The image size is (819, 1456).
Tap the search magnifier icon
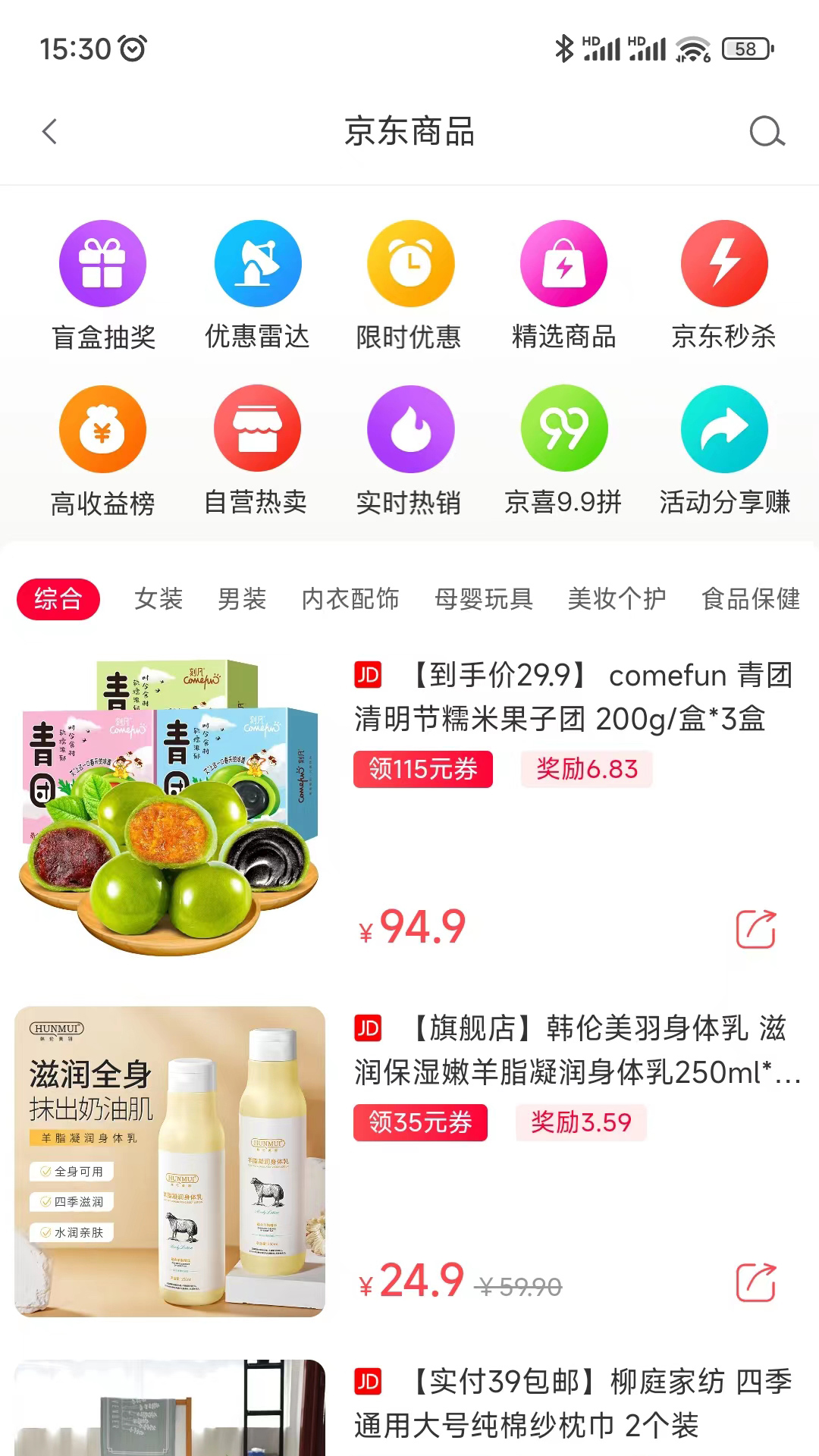[768, 131]
